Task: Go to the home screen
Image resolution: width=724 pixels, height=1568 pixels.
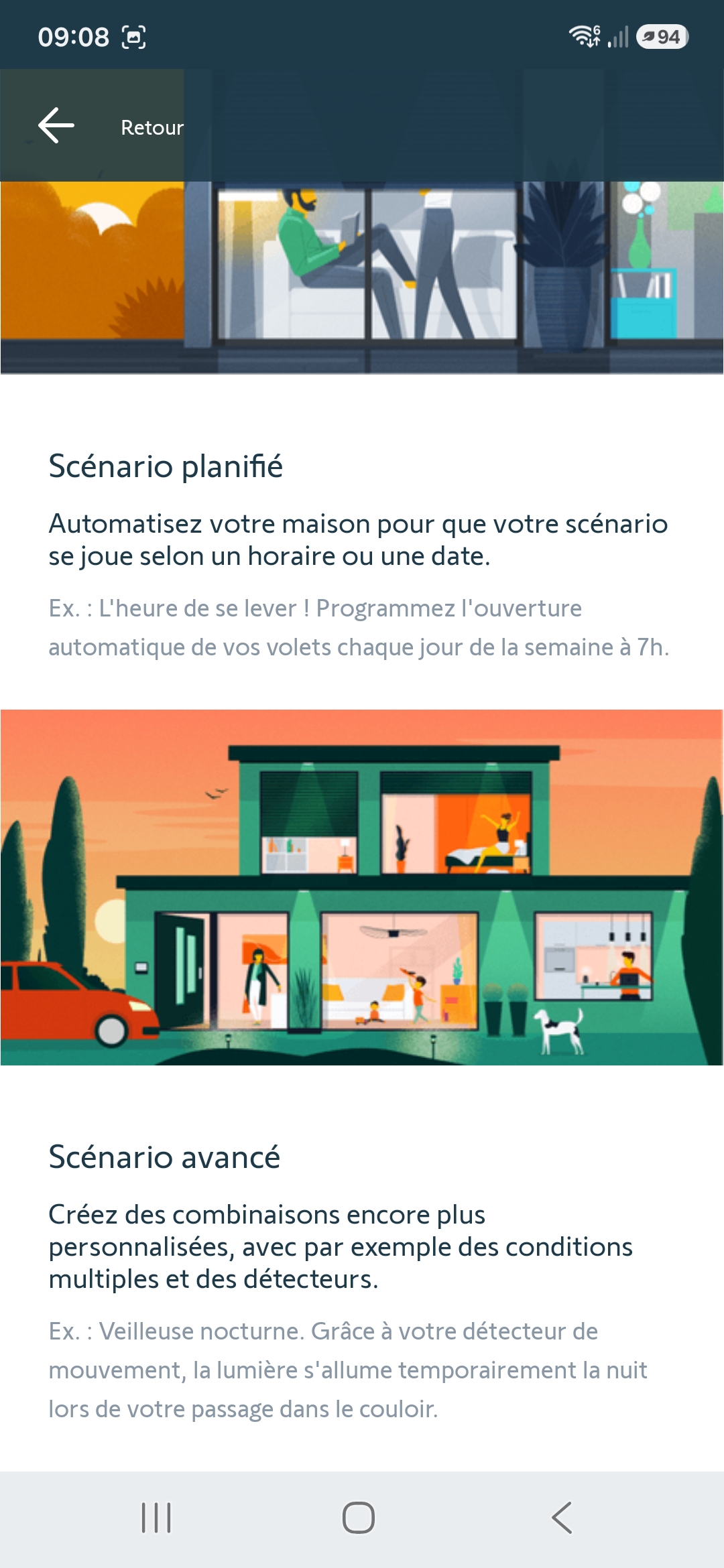Action: click(x=359, y=1518)
